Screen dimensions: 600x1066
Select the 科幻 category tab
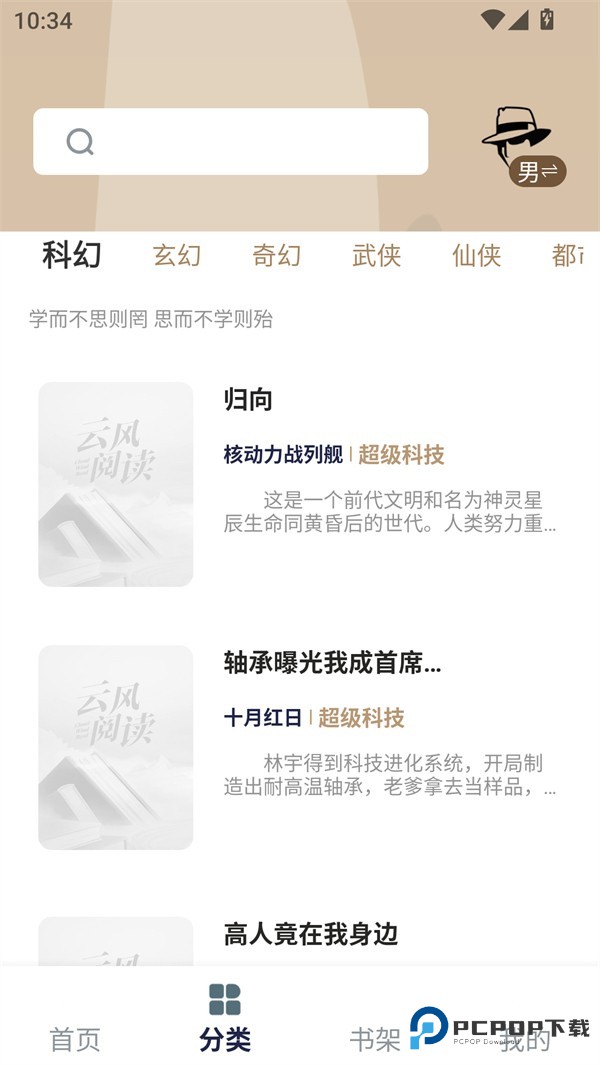click(72, 255)
